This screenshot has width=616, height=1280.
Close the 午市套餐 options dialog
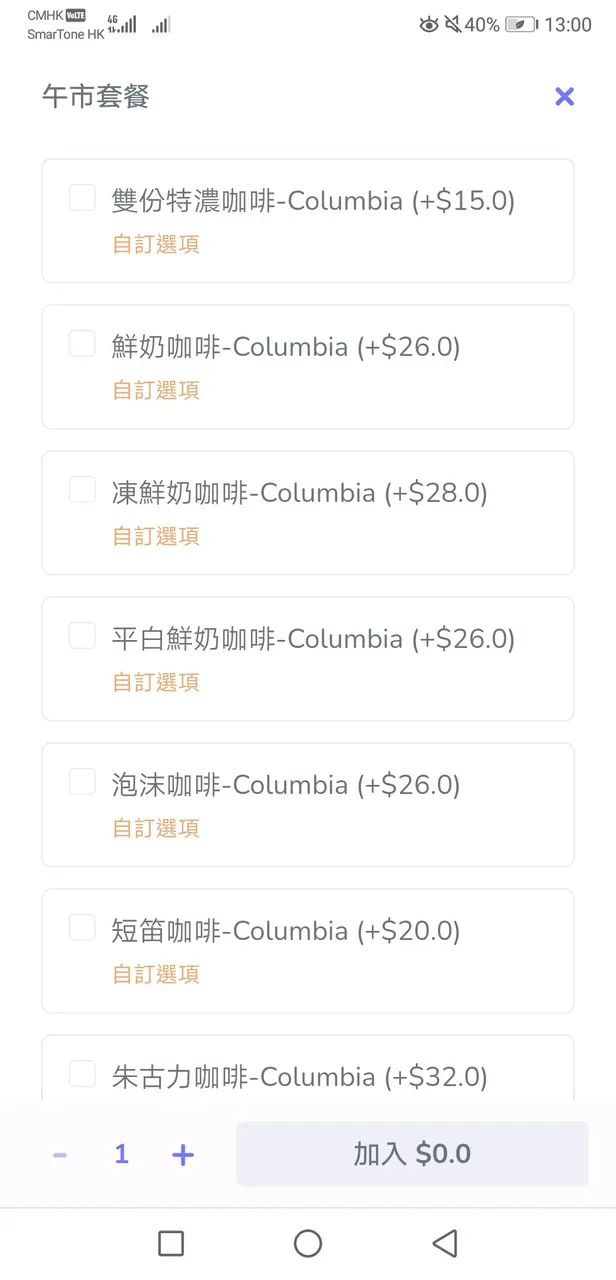(x=564, y=97)
